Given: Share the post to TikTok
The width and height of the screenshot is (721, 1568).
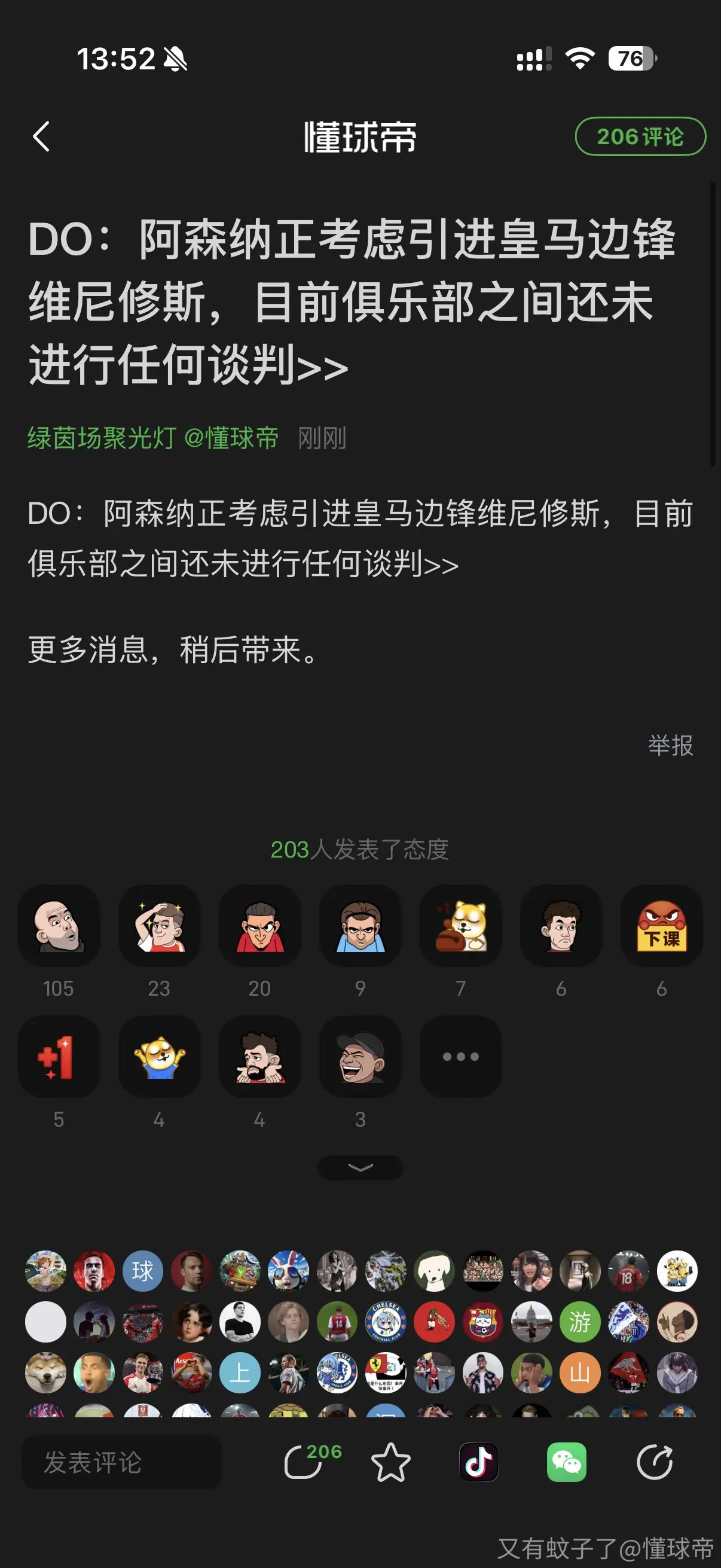Looking at the screenshot, I should pos(479,1462).
